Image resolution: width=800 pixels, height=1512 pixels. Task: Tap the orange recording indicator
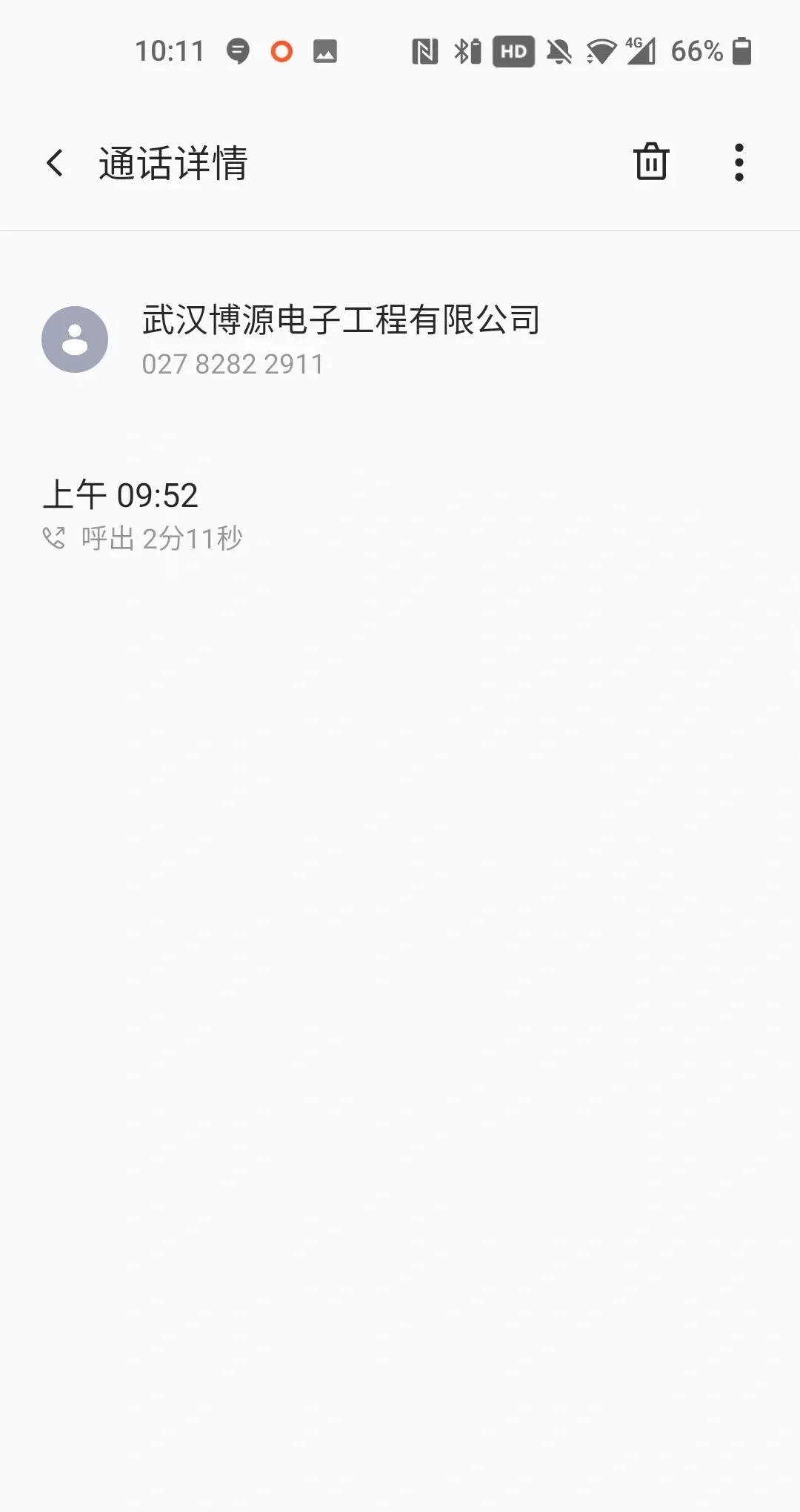point(281,52)
